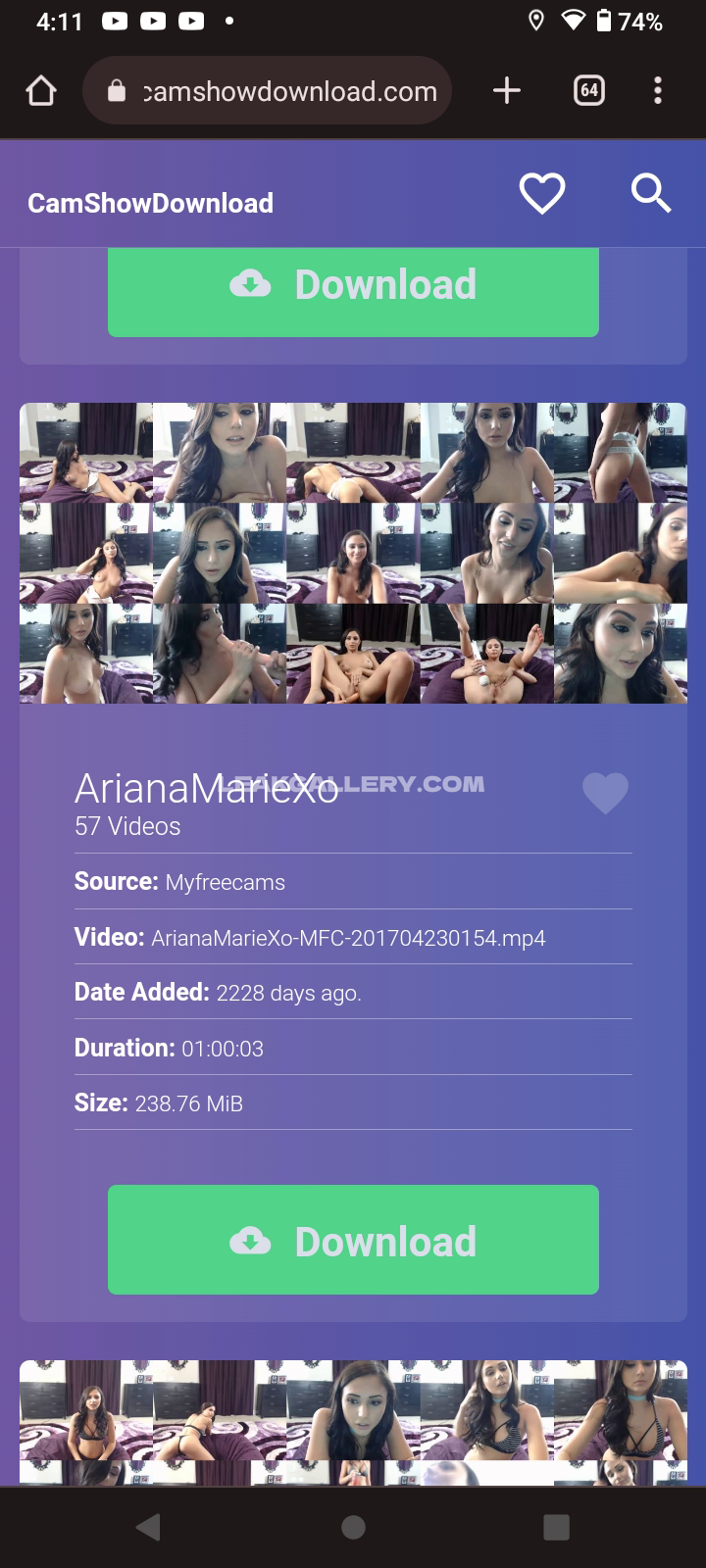Open the browser overflow menu
The image size is (706, 1568).
658,91
